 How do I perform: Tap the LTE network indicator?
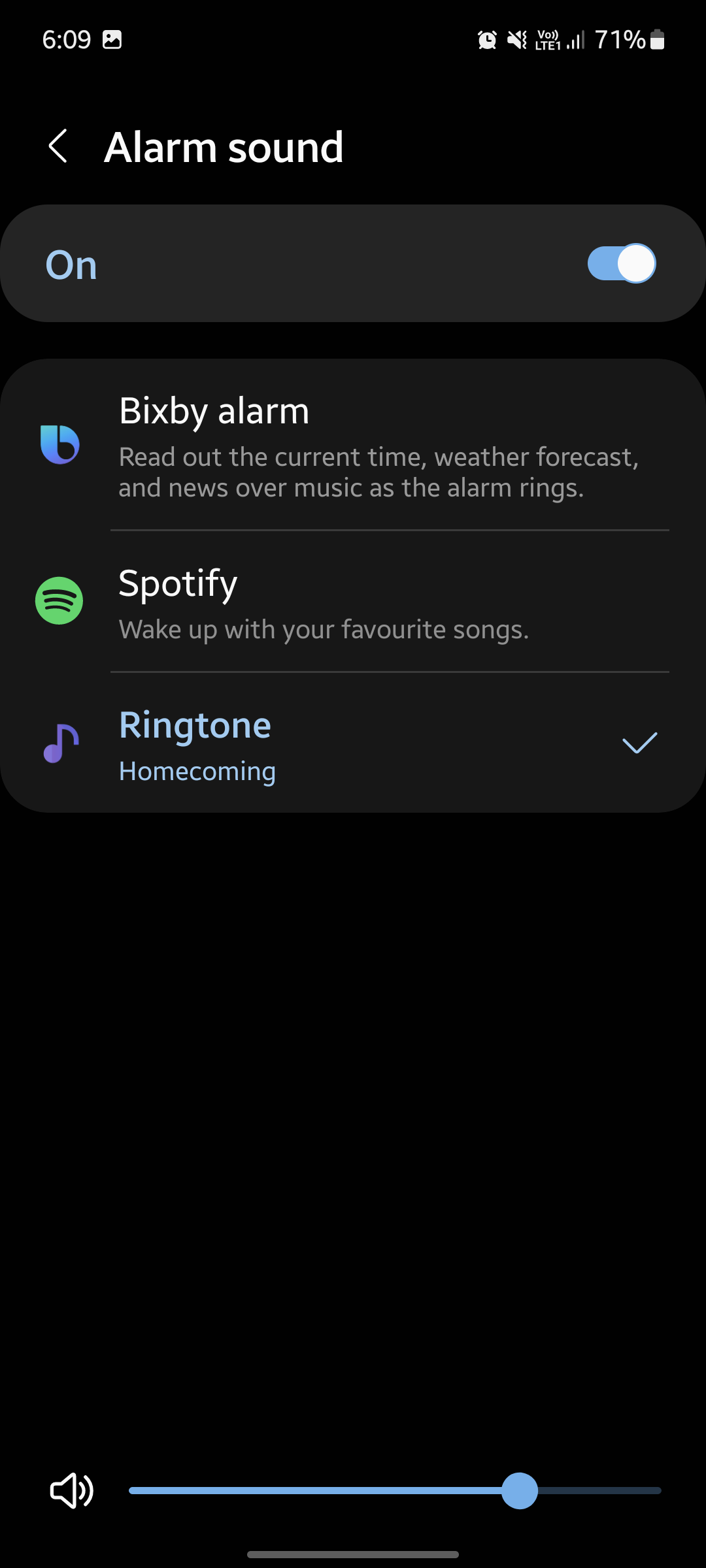pos(548,40)
